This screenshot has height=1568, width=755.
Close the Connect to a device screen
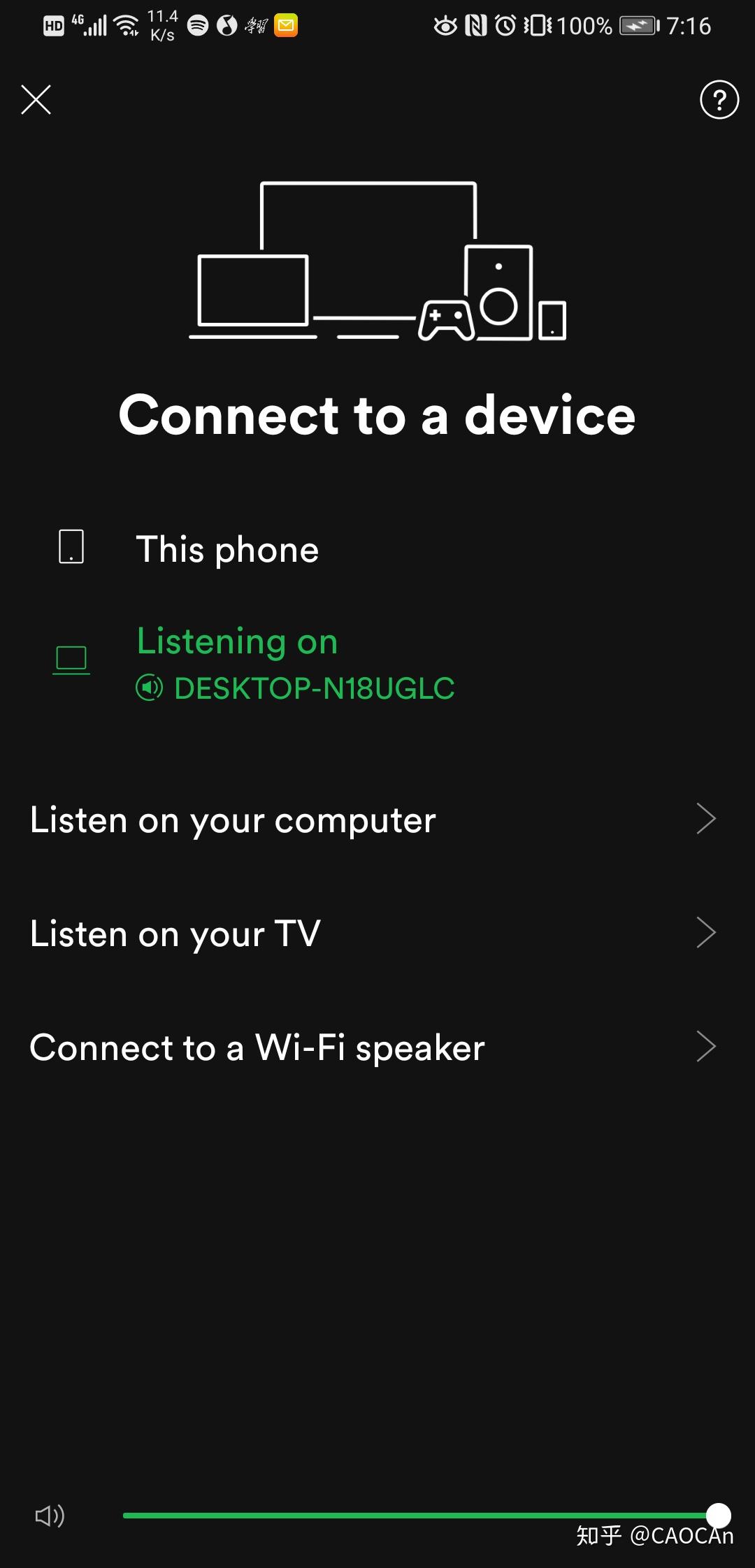tap(36, 99)
